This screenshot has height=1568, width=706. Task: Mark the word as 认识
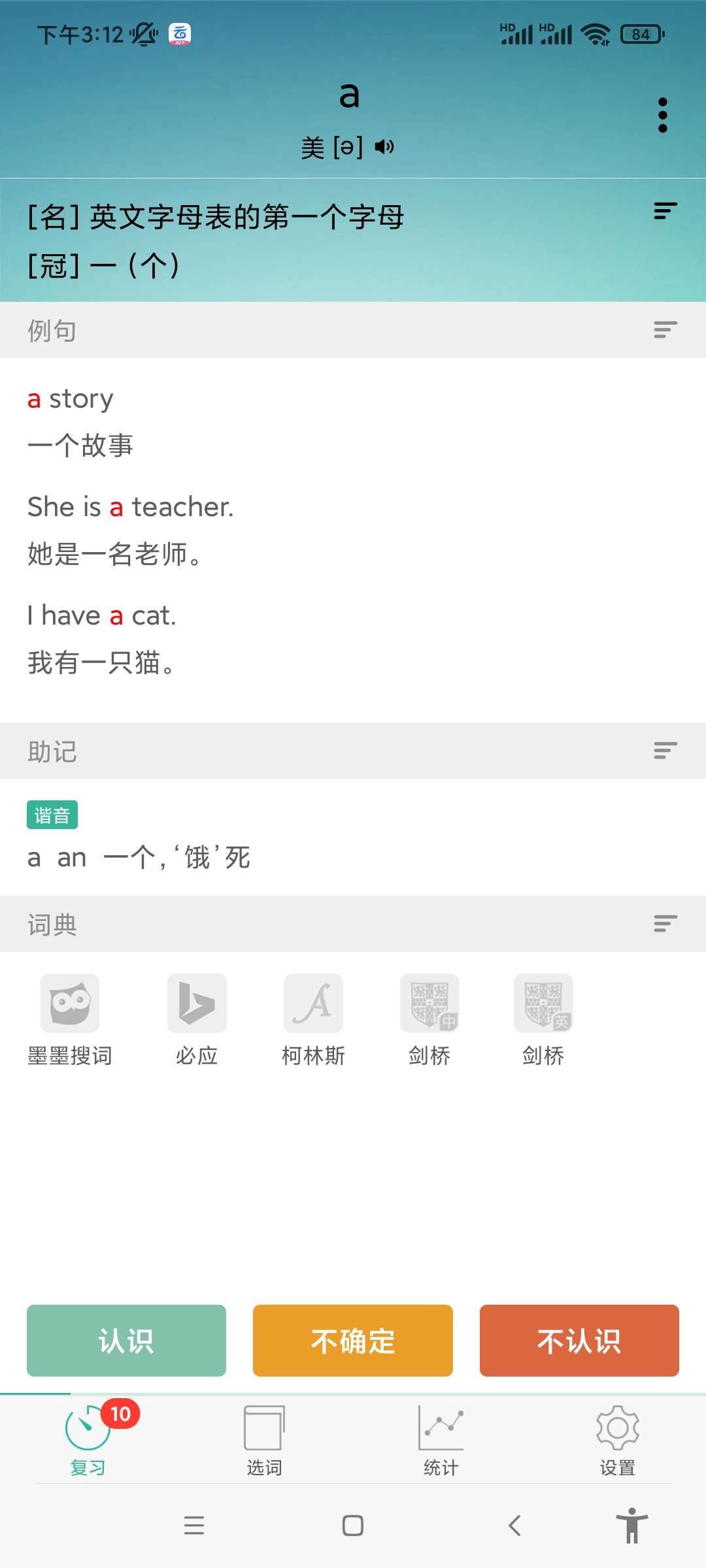pyautogui.click(x=126, y=1341)
